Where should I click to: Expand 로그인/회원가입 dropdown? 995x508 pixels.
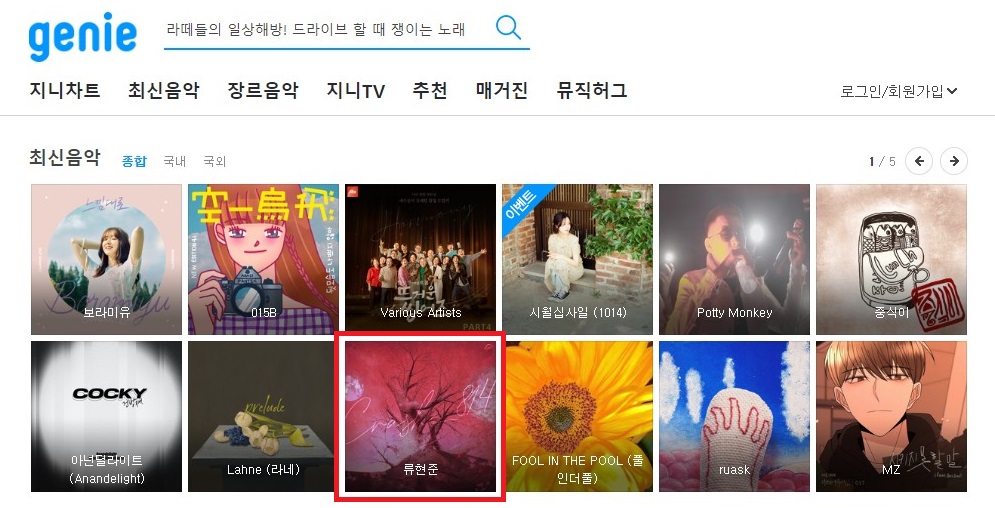(899, 91)
